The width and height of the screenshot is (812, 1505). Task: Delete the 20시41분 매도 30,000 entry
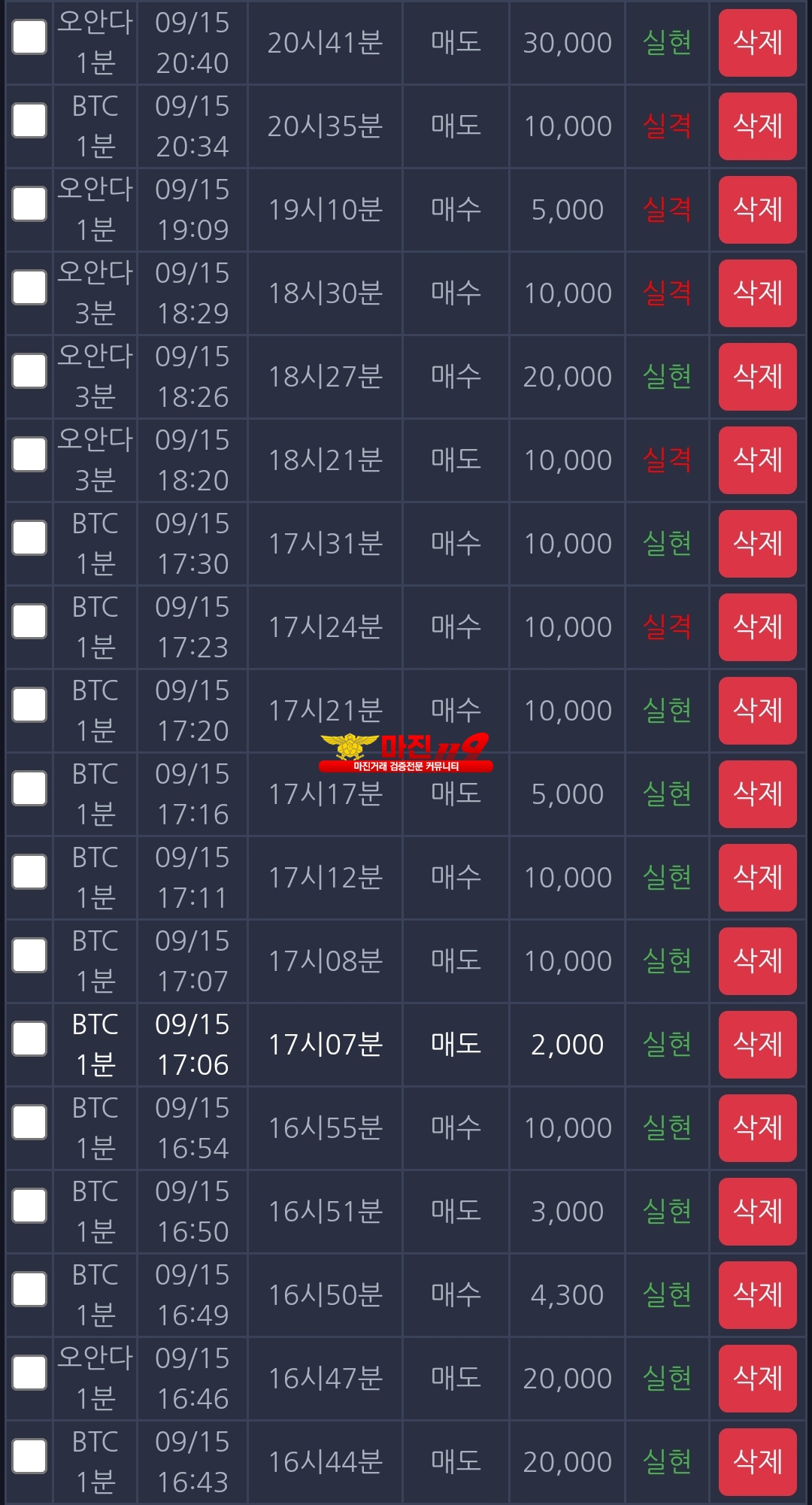tap(757, 43)
